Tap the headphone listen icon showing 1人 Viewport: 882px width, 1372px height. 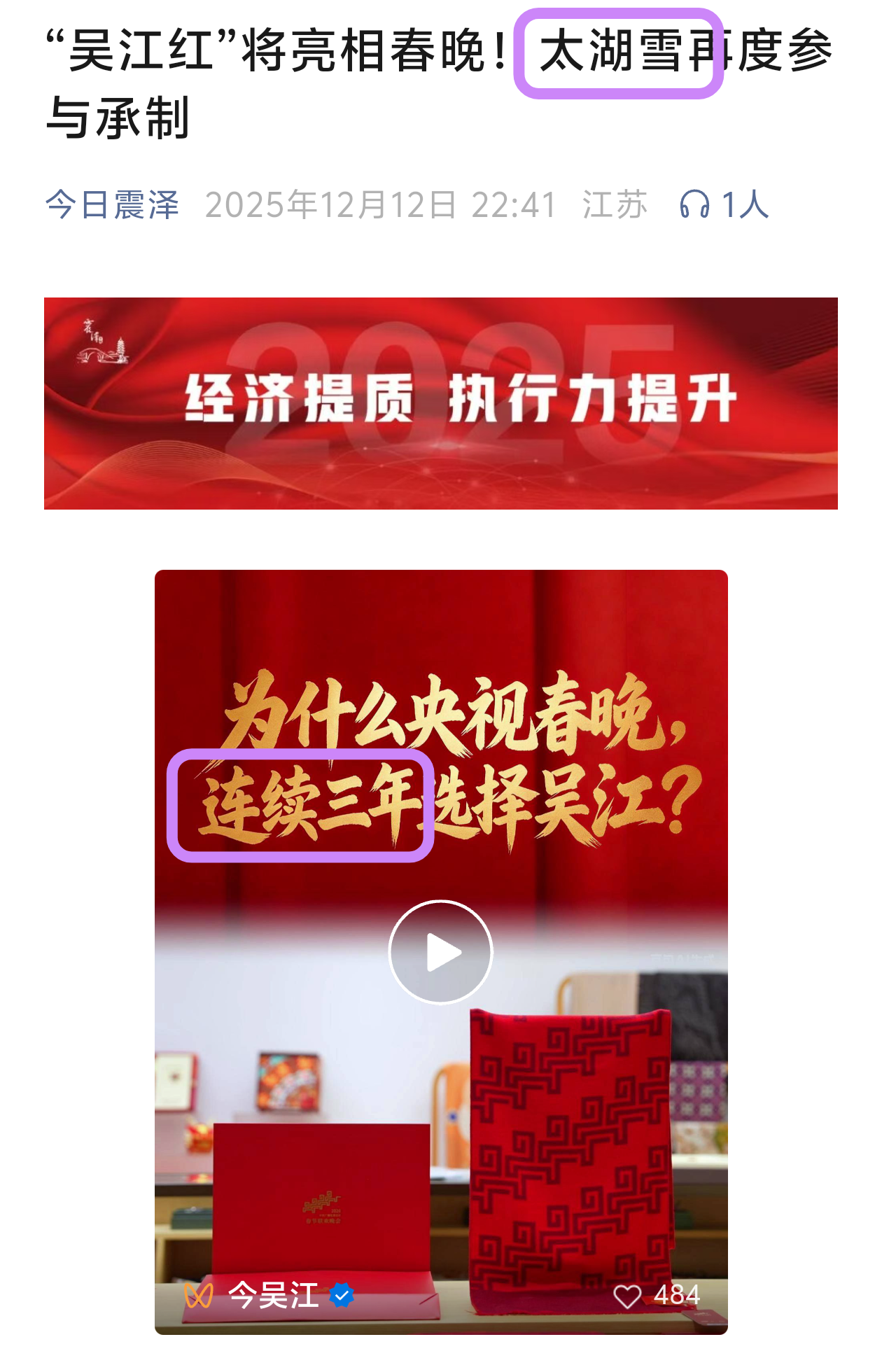[x=694, y=205]
